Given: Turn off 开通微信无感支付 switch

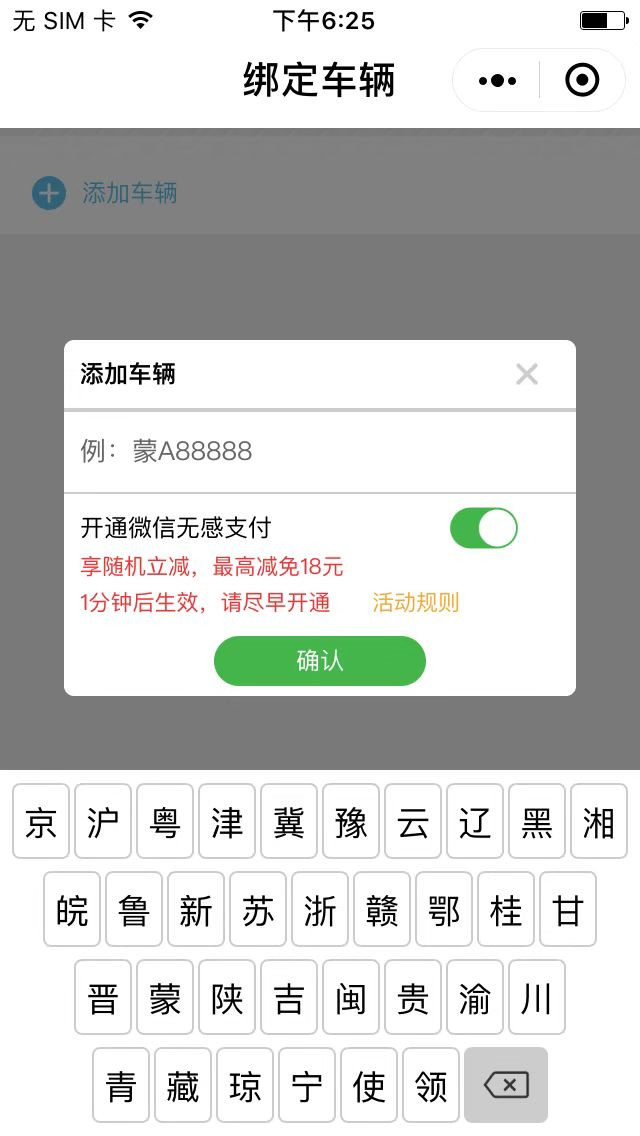Looking at the screenshot, I should click(x=483, y=528).
